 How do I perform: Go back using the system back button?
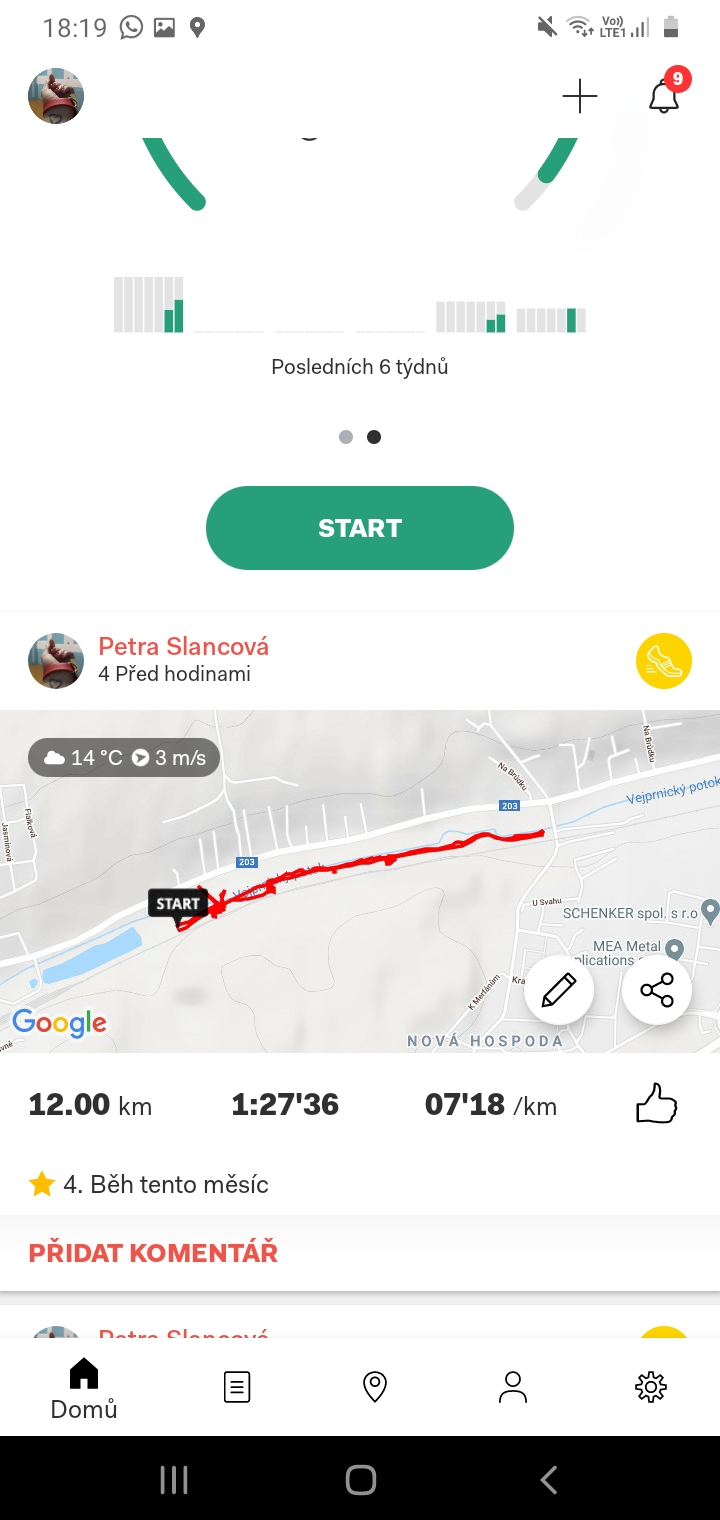point(548,1480)
